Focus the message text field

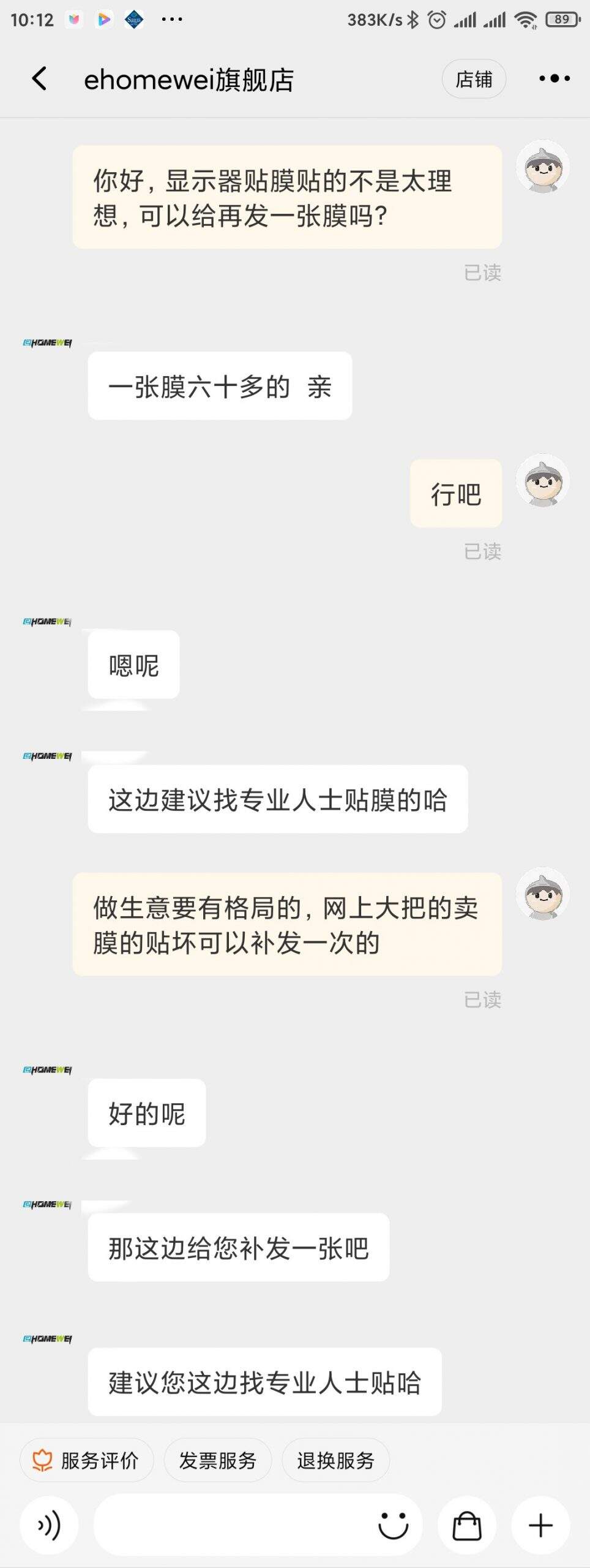click(233, 1525)
